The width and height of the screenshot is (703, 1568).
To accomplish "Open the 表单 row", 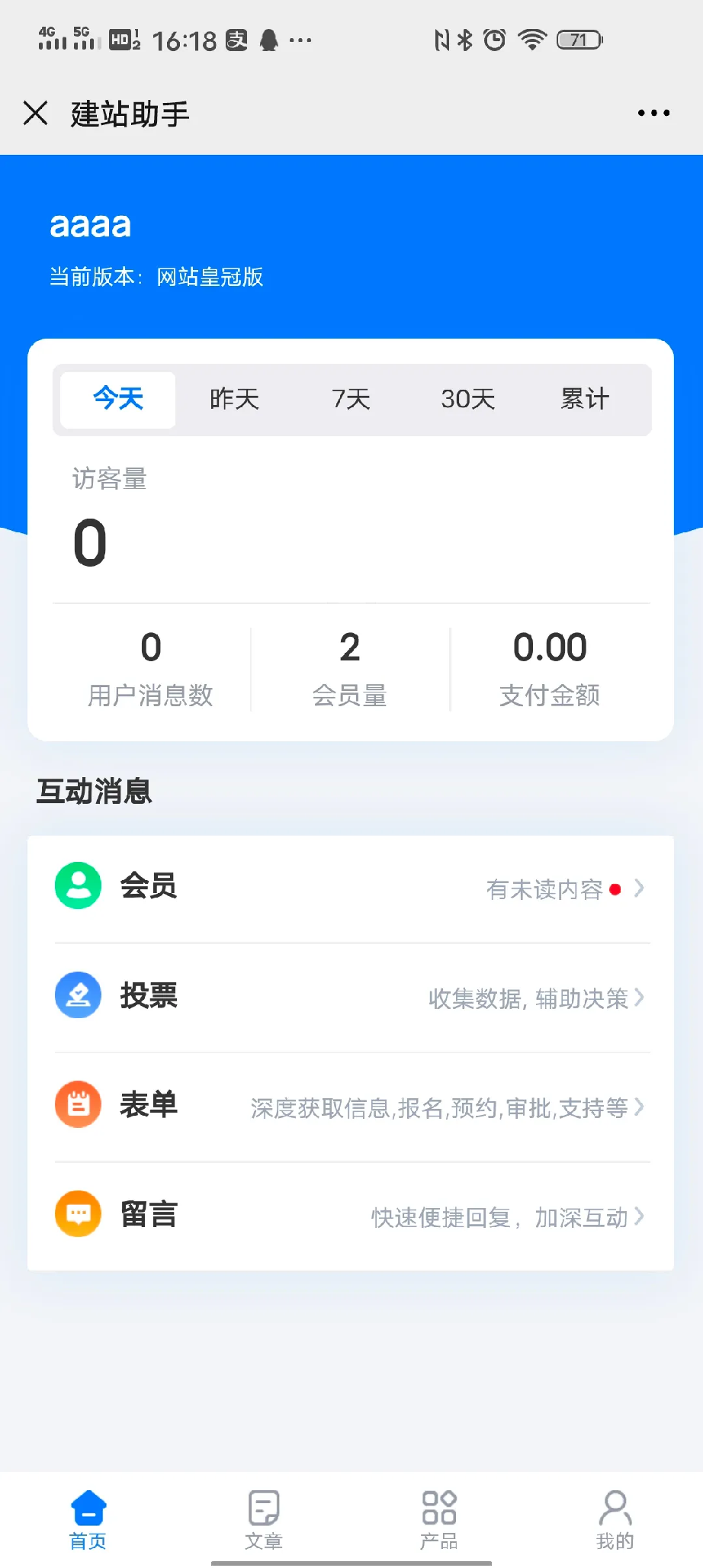I will pos(351,1107).
